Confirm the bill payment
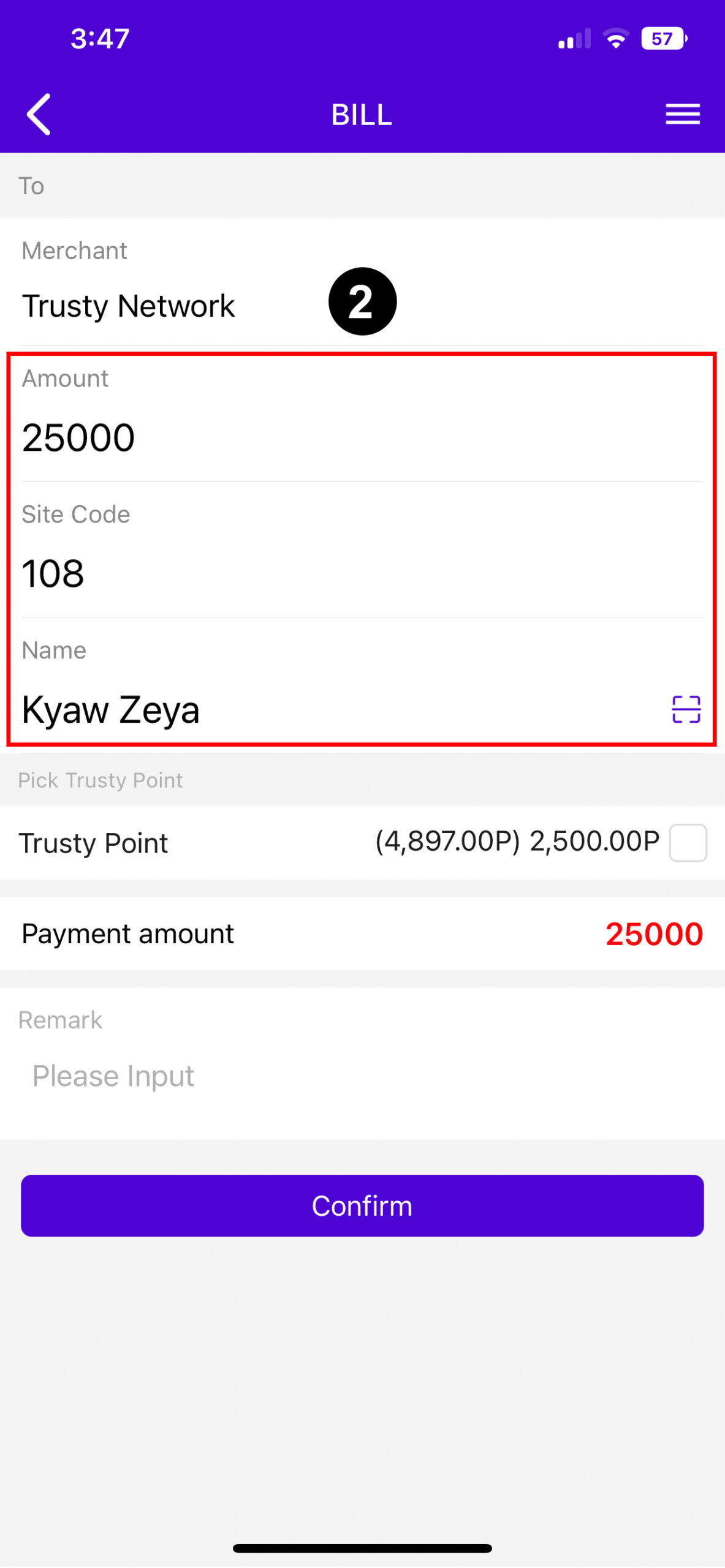Screen dimensions: 725x1568 362,1205
